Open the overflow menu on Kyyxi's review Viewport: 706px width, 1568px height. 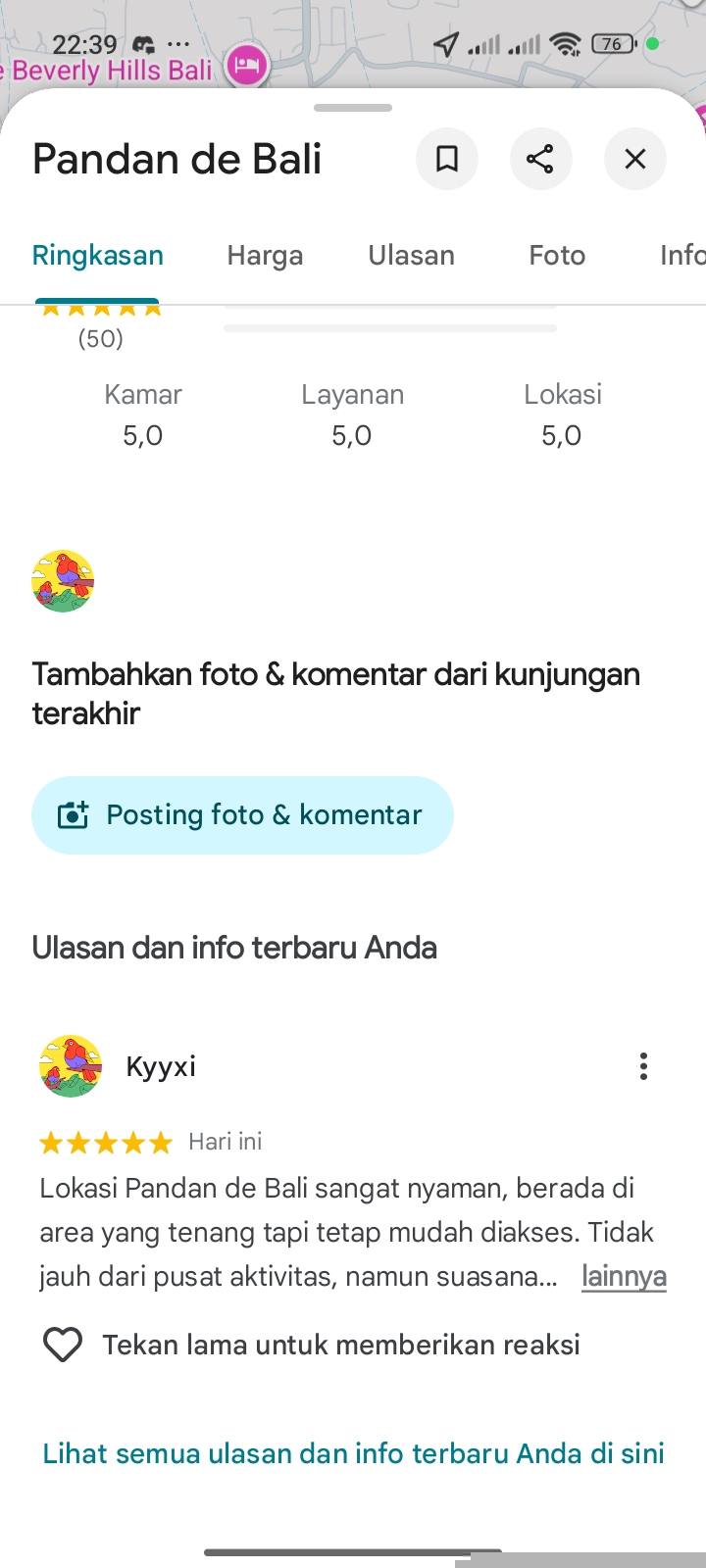(643, 1066)
